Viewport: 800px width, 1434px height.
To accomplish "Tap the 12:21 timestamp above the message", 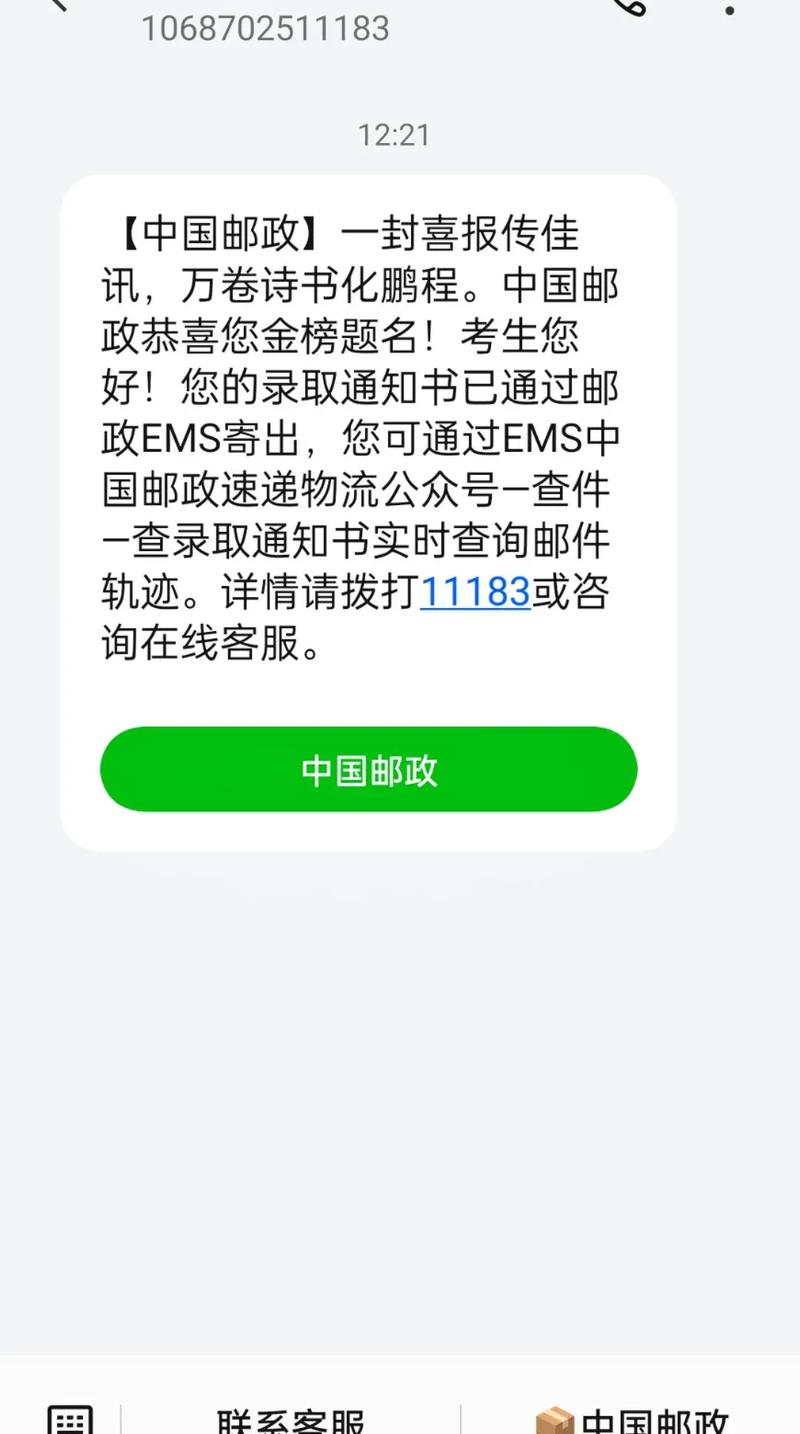I will 395,133.
